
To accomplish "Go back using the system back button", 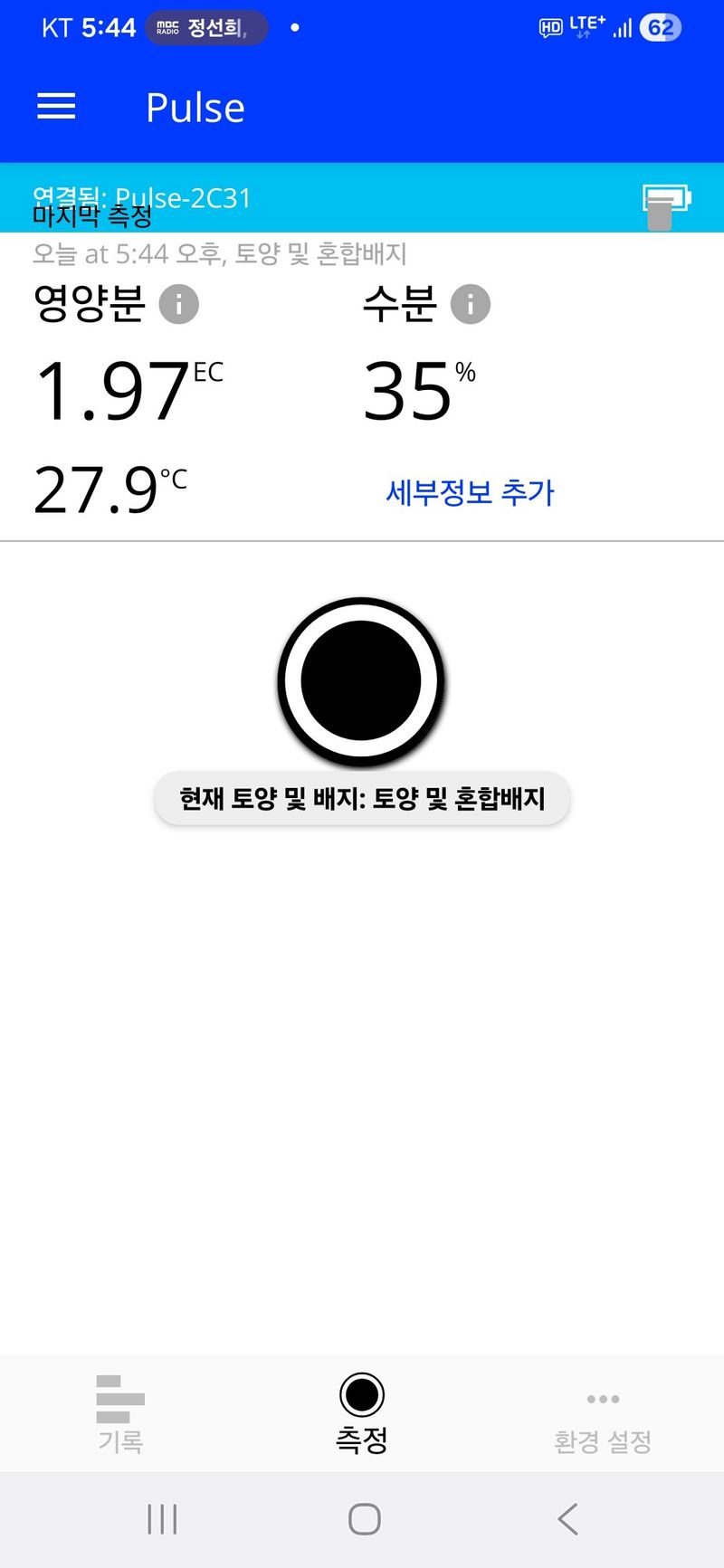I will (567, 1519).
